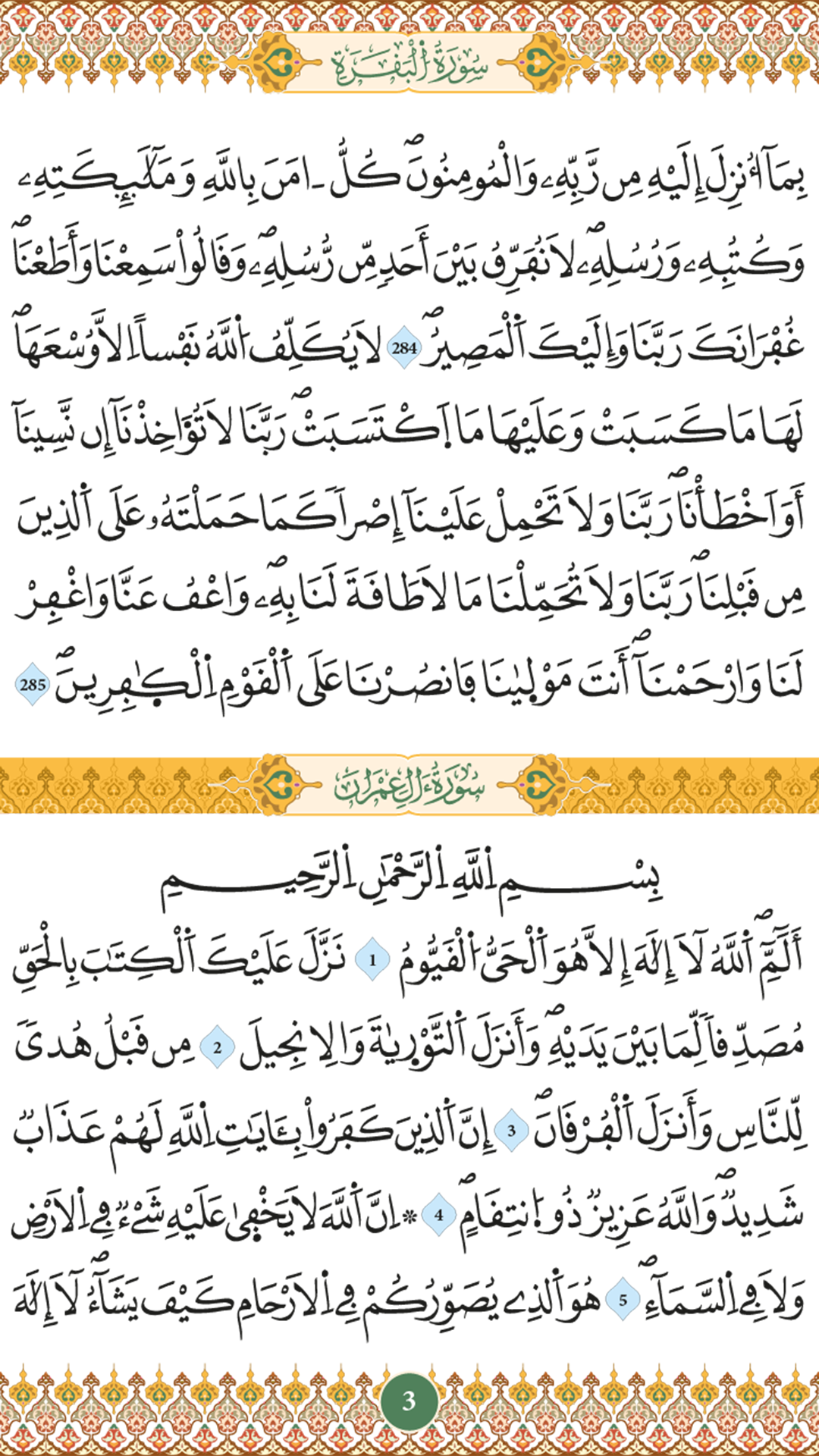819x1456 pixels.
Task: Open the Surah Al Imran header banner
Action: tap(409, 786)
